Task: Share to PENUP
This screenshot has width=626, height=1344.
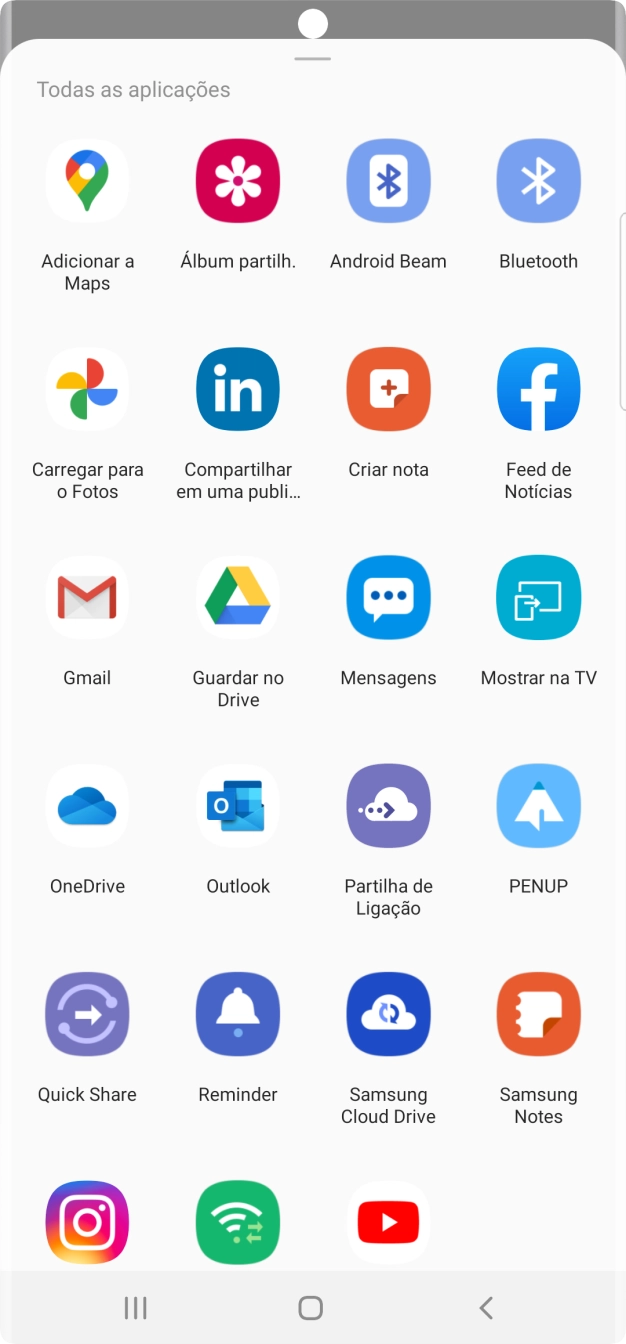Action: tap(538, 806)
